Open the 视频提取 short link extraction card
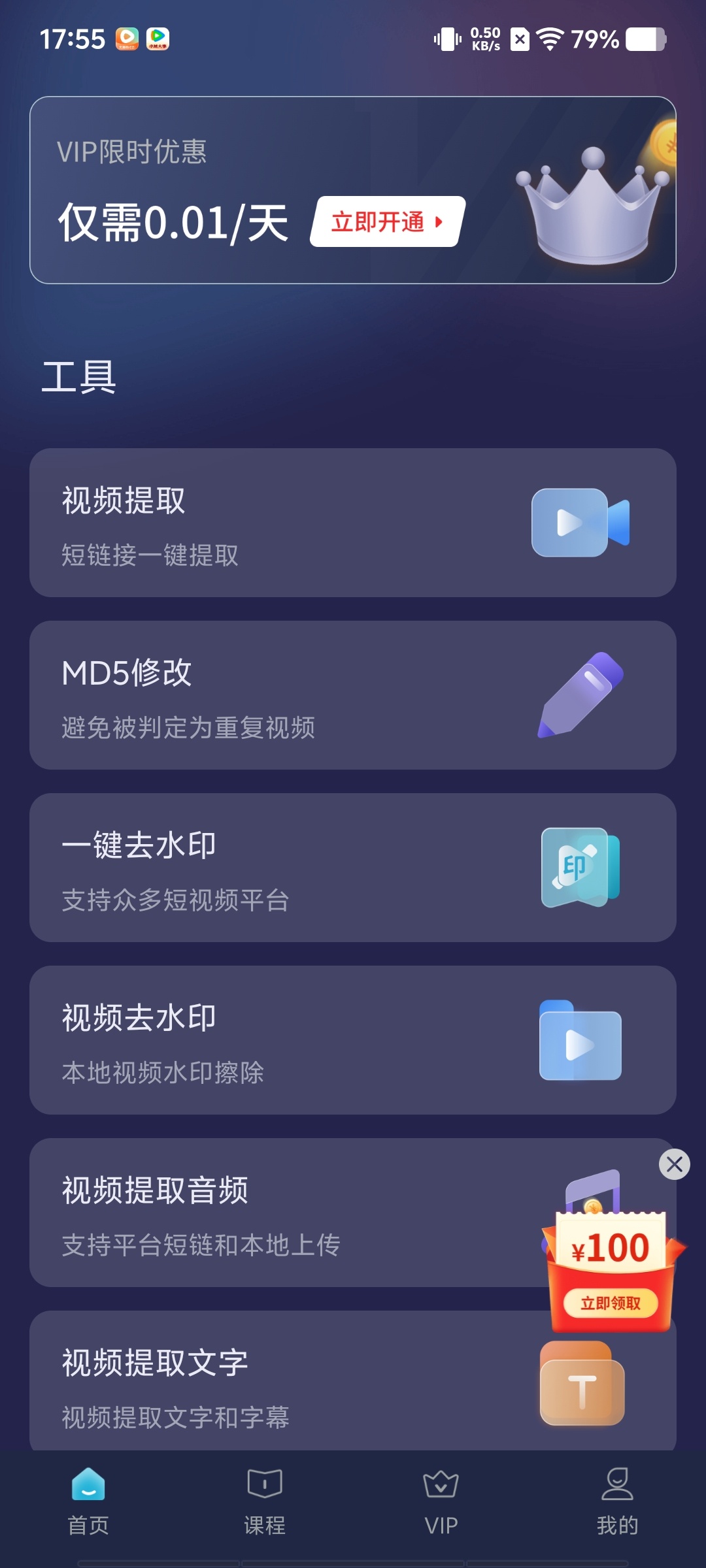Viewport: 706px width, 1568px height. coord(261,523)
